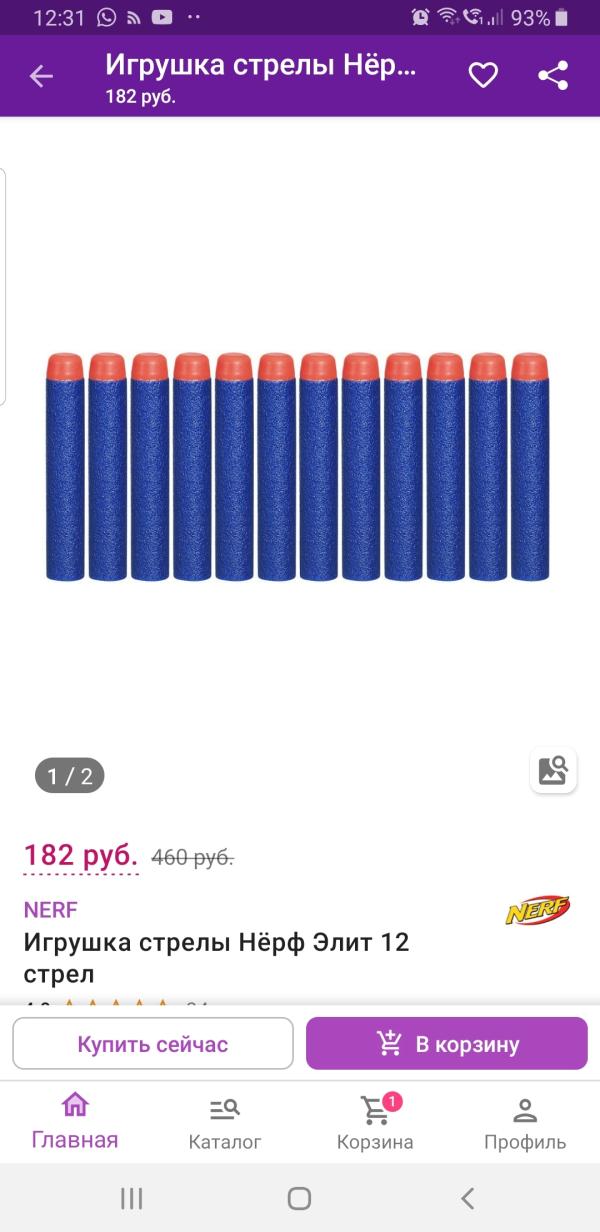
Task: Tap the system home button
Action: tap(299, 1198)
